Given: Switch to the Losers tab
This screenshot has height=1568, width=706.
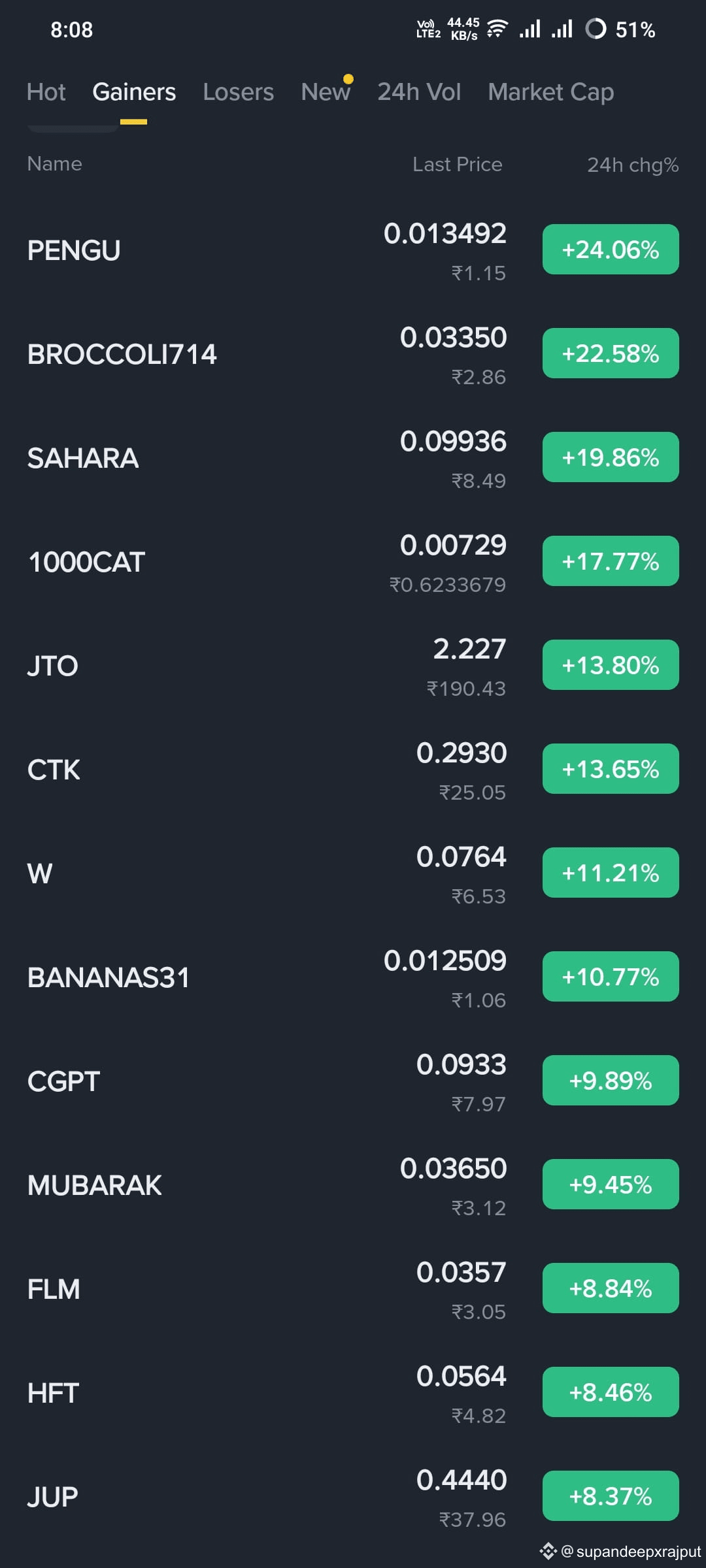Looking at the screenshot, I should coord(238,92).
